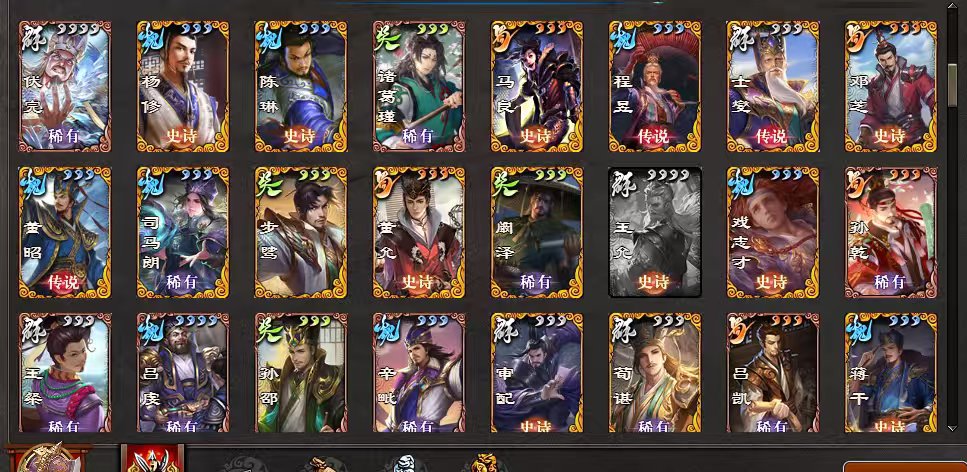View the 程昱 legendary card
Image resolution: width=967 pixels, height=472 pixels.
(x=655, y=86)
